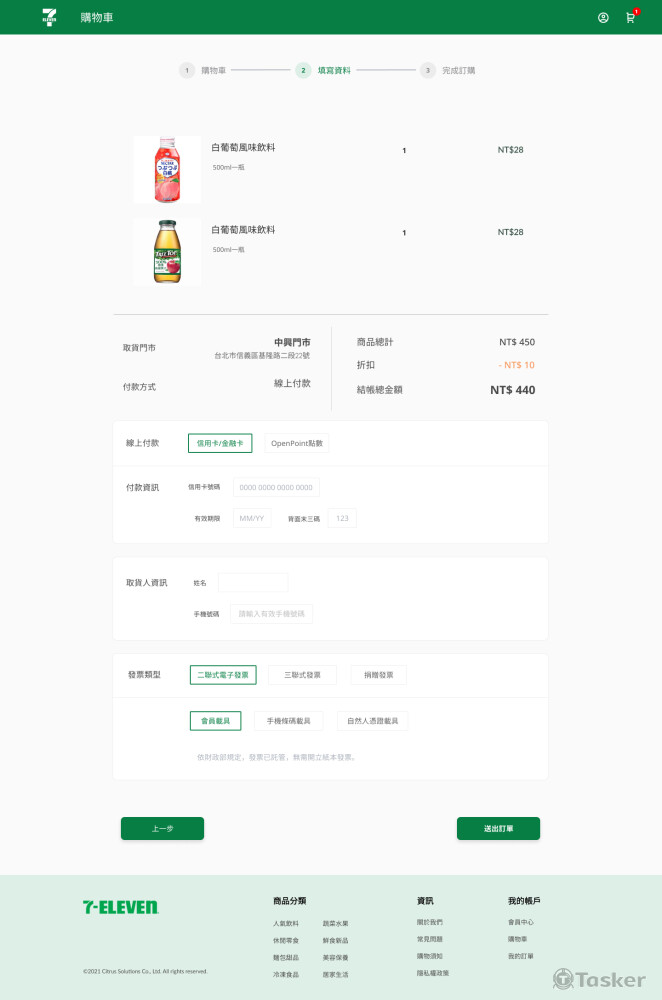
Task: Open the shopping cart icon
Action: point(630,17)
